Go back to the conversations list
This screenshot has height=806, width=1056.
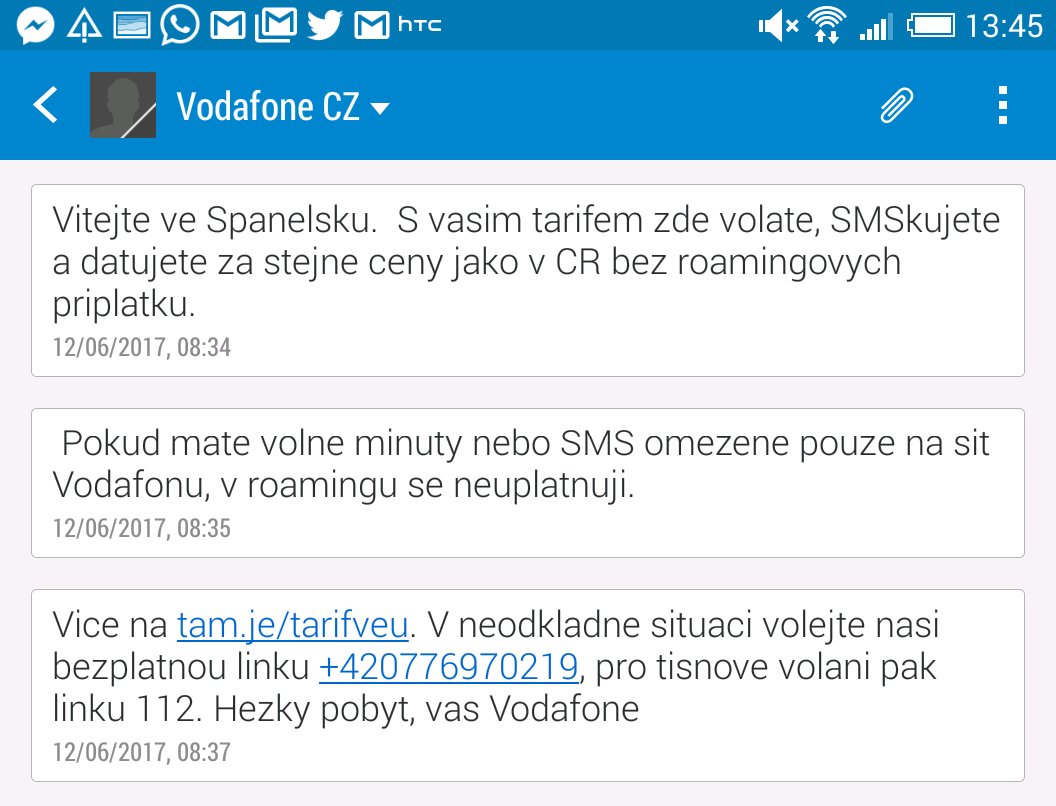pos(46,105)
